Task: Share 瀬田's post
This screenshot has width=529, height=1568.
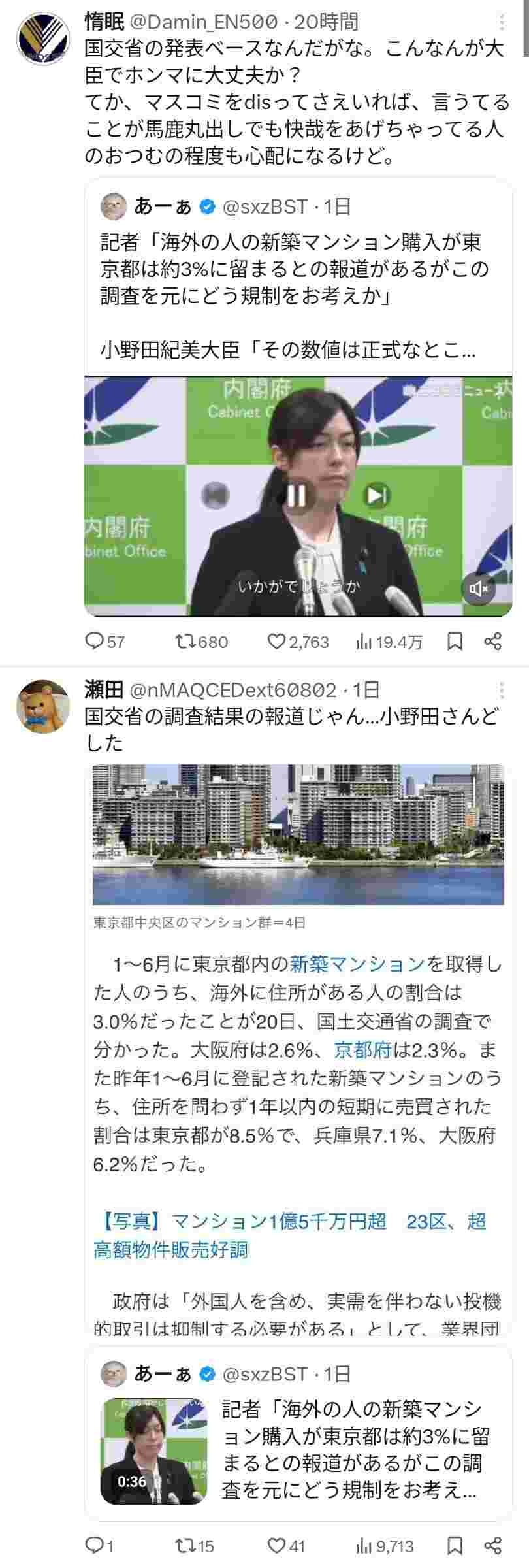Action: 493,1546
